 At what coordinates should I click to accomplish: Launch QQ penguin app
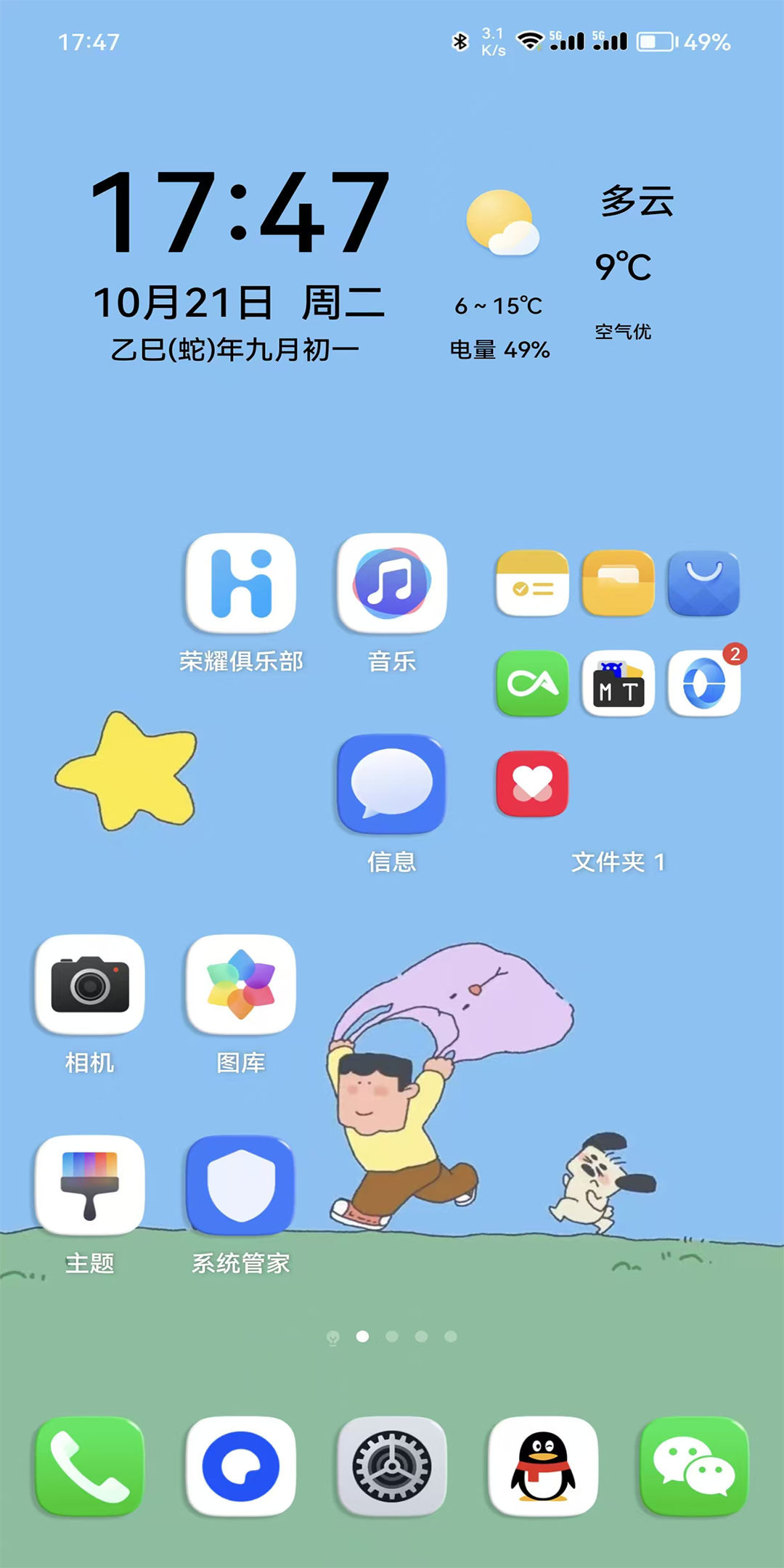click(543, 1466)
